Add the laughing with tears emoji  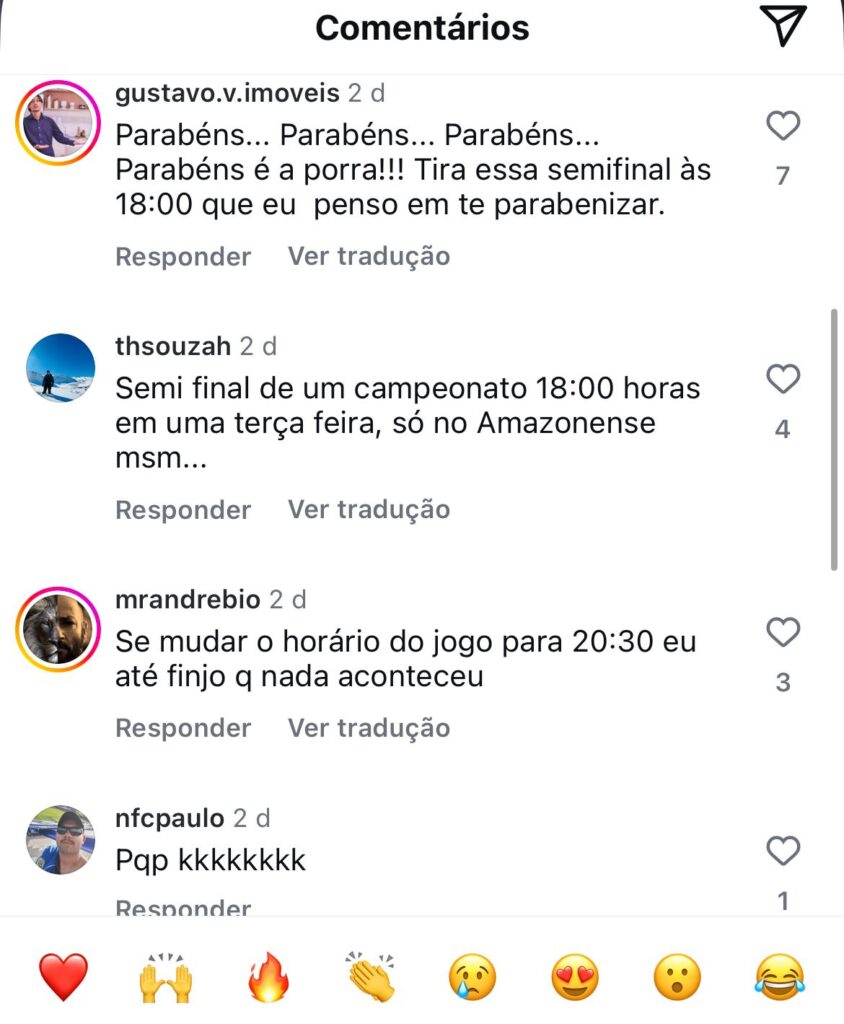point(781,977)
